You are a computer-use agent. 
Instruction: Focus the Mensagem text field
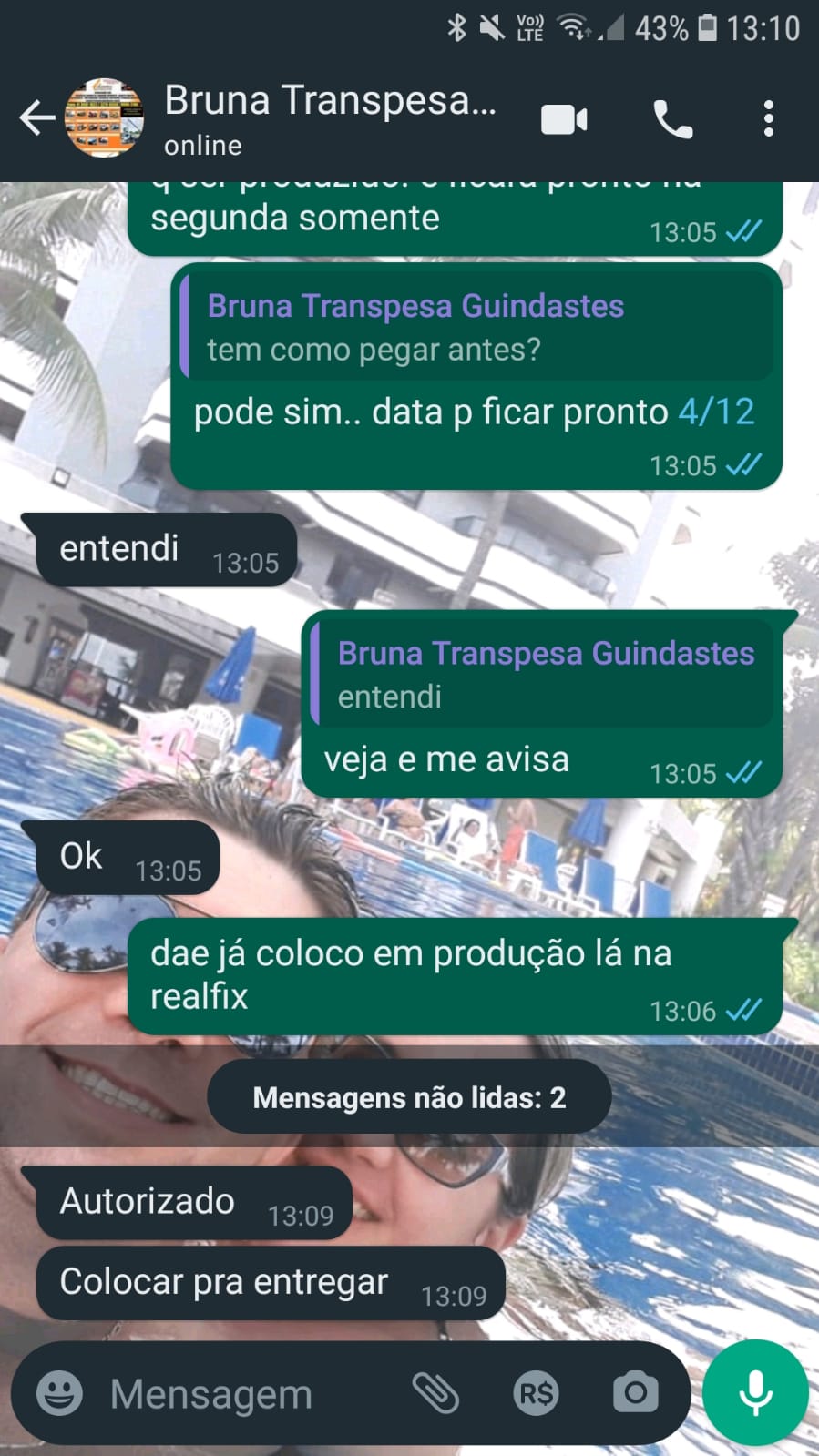tap(246, 1393)
